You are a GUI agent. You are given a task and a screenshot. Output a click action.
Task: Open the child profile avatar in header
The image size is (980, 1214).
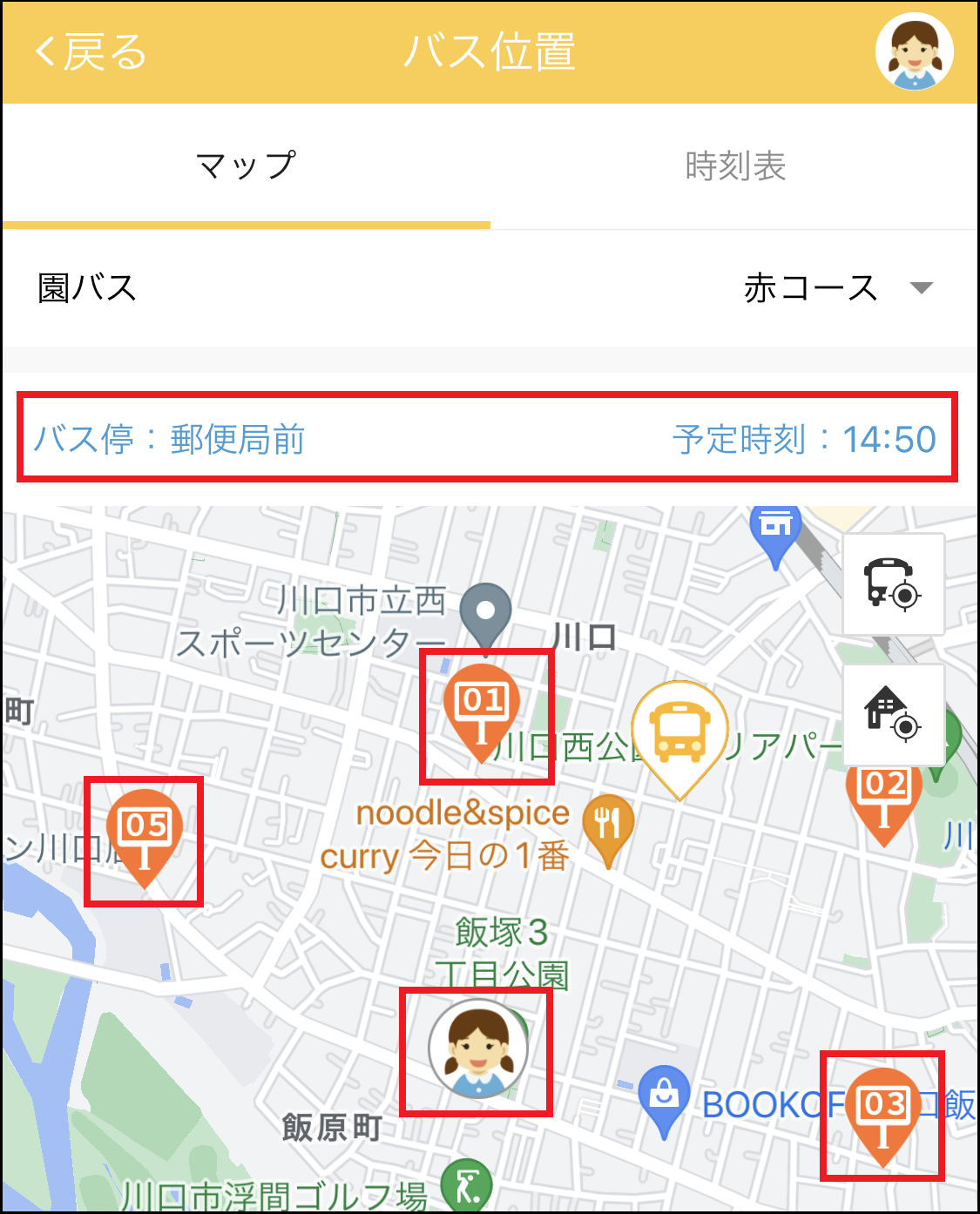(x=914, y=51)
